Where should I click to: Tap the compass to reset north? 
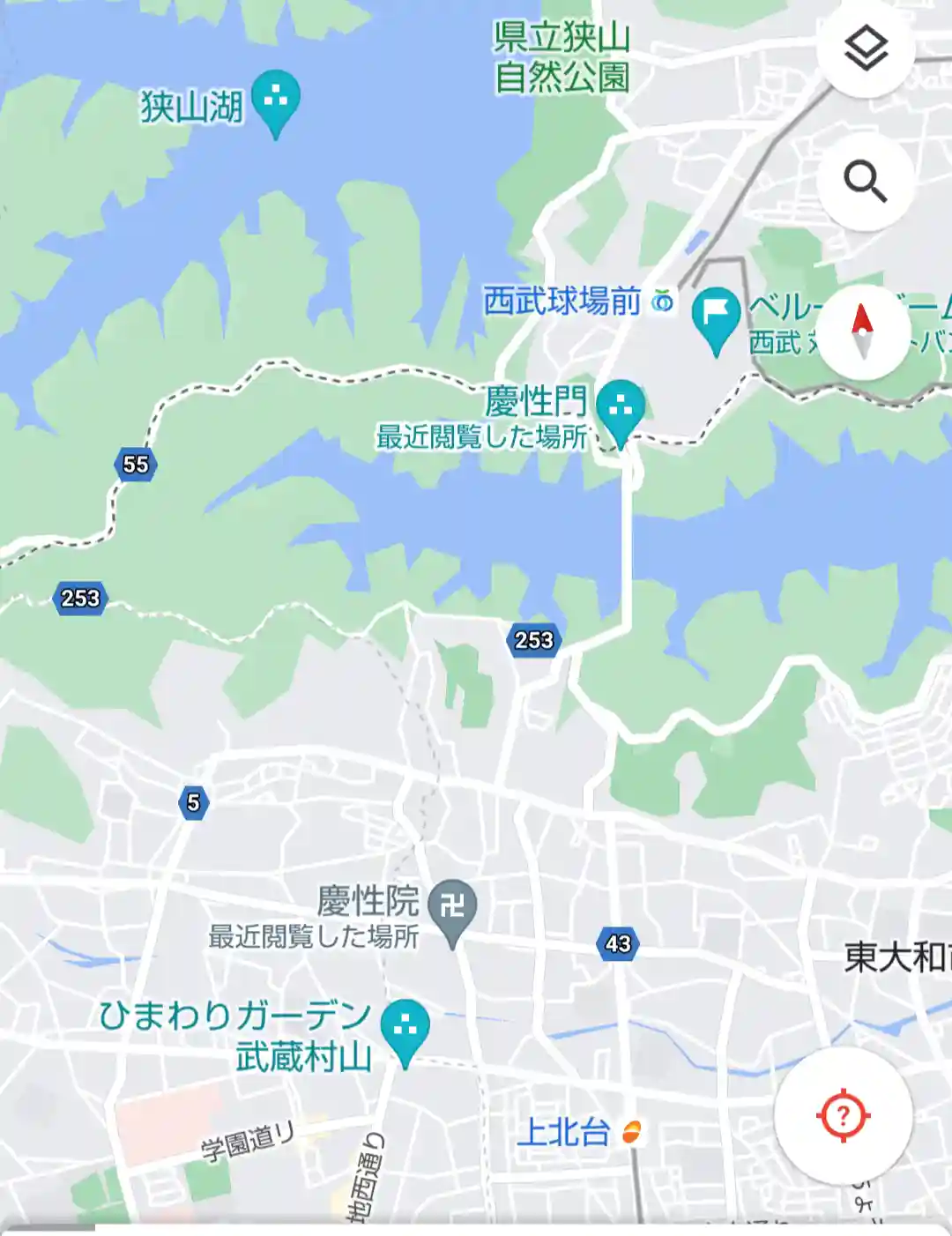pos(862,332)
